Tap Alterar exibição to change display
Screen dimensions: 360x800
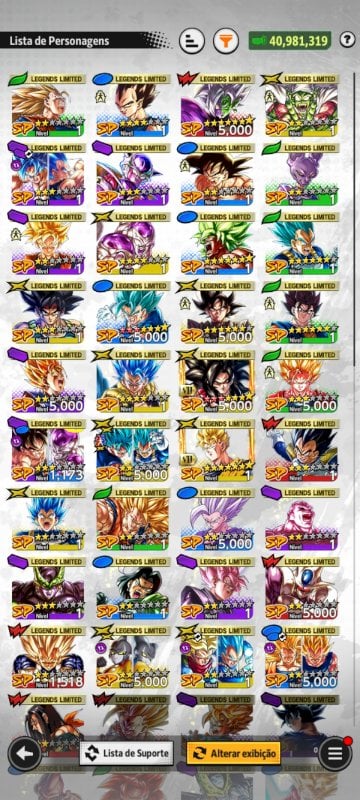[x=234, y=753]
